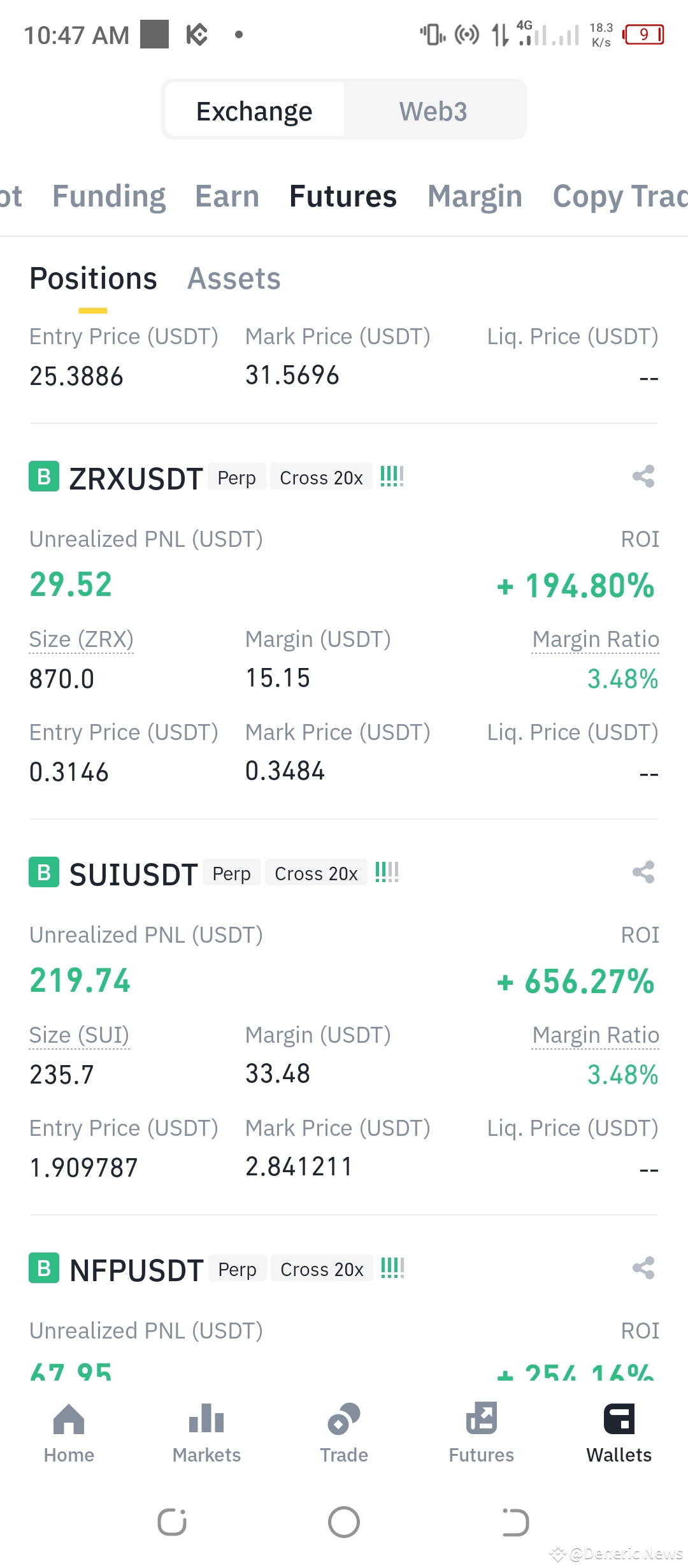Switch to the Web3 mode
The height and width of the screenshot is (1568, 688).
[434, 110]
